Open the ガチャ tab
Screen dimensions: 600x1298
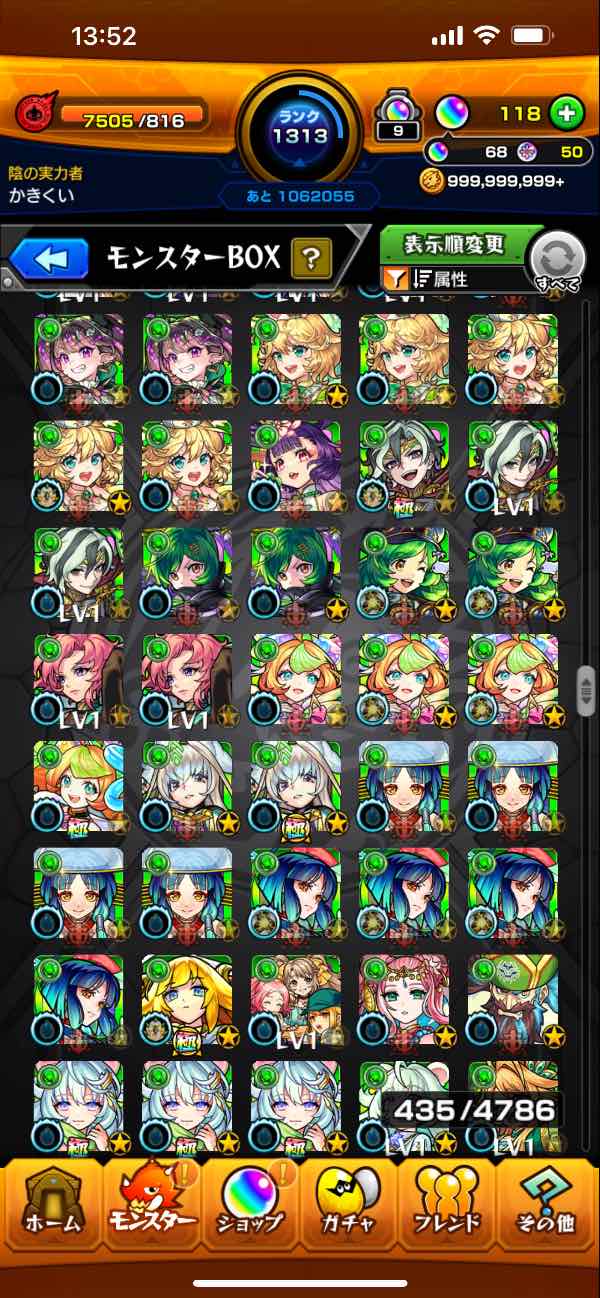[350, 1208]
